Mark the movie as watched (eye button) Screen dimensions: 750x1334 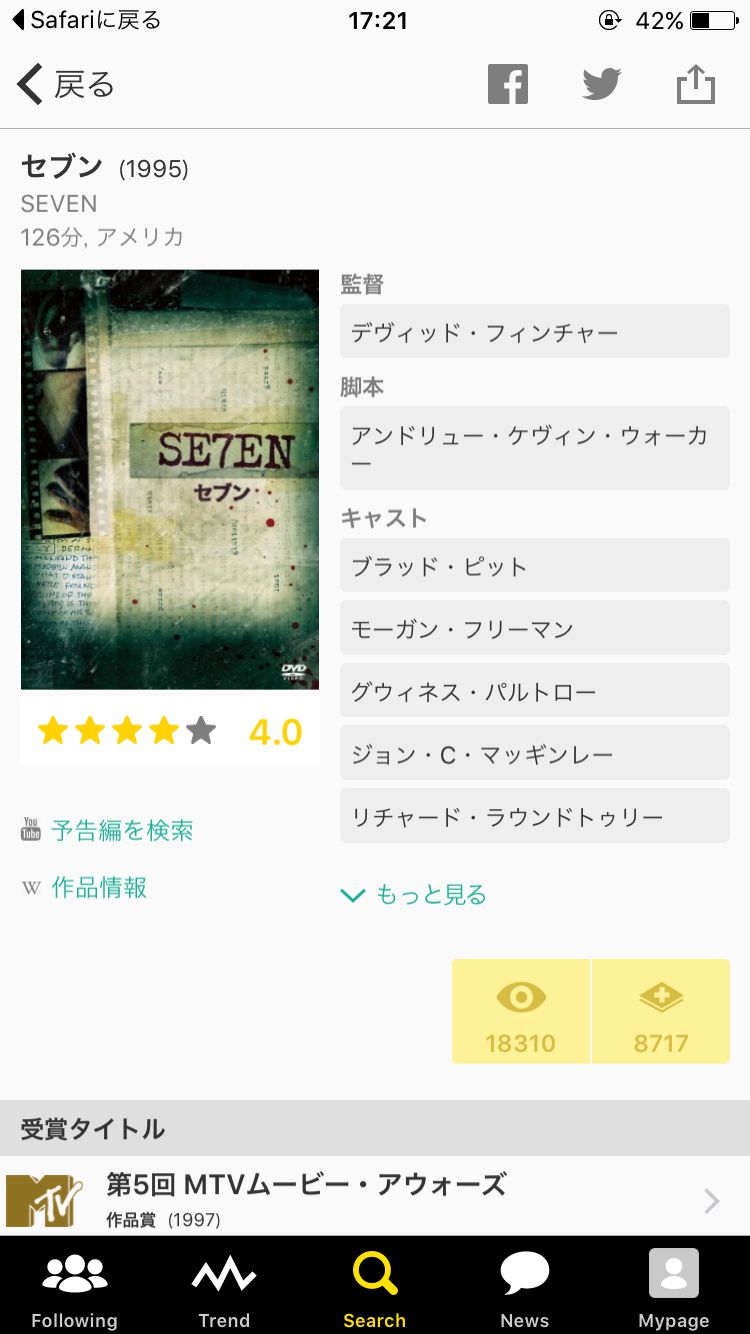click(521, 1011)
